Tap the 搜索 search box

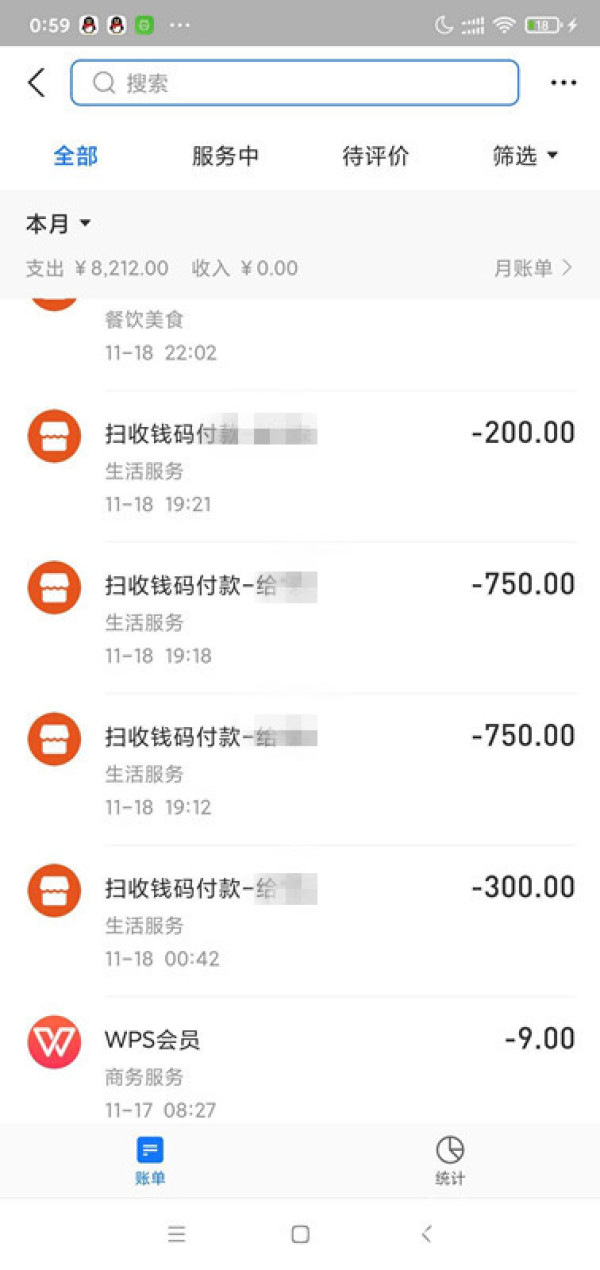point(294,83)
